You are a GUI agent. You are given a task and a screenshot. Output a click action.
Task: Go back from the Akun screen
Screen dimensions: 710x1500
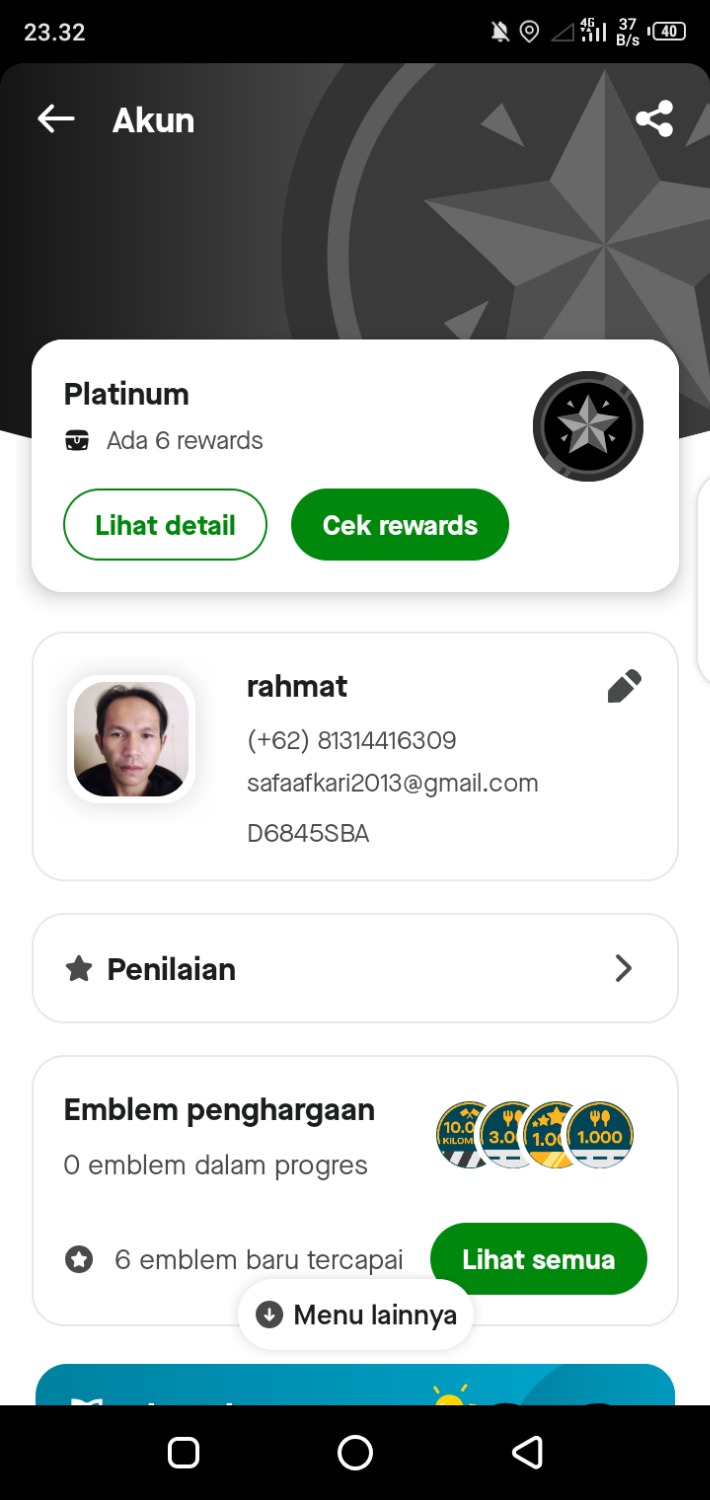click(x=56, y=119)
